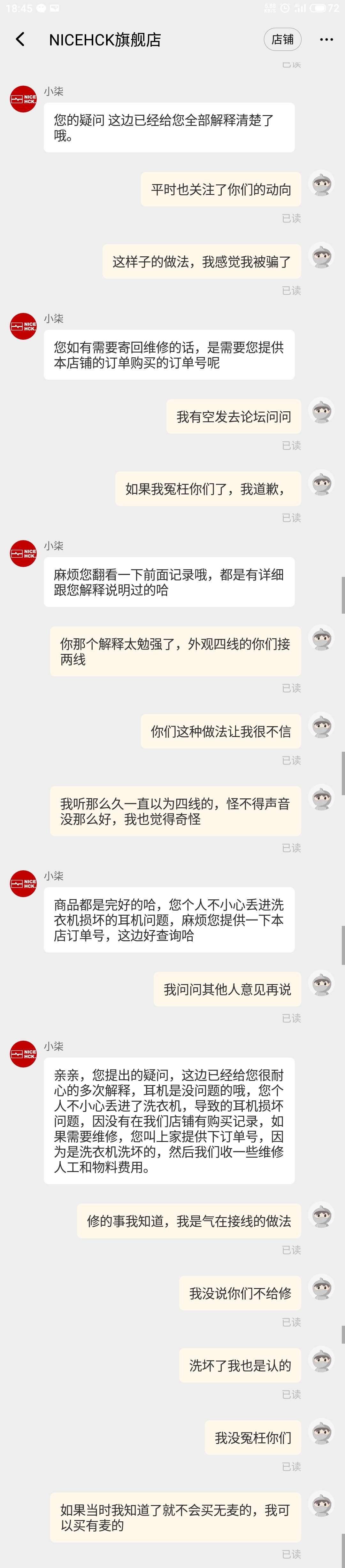This screenshot has height=1568, width=345.
Task: Open the 店铺 store page
Action: coord(282,40)
